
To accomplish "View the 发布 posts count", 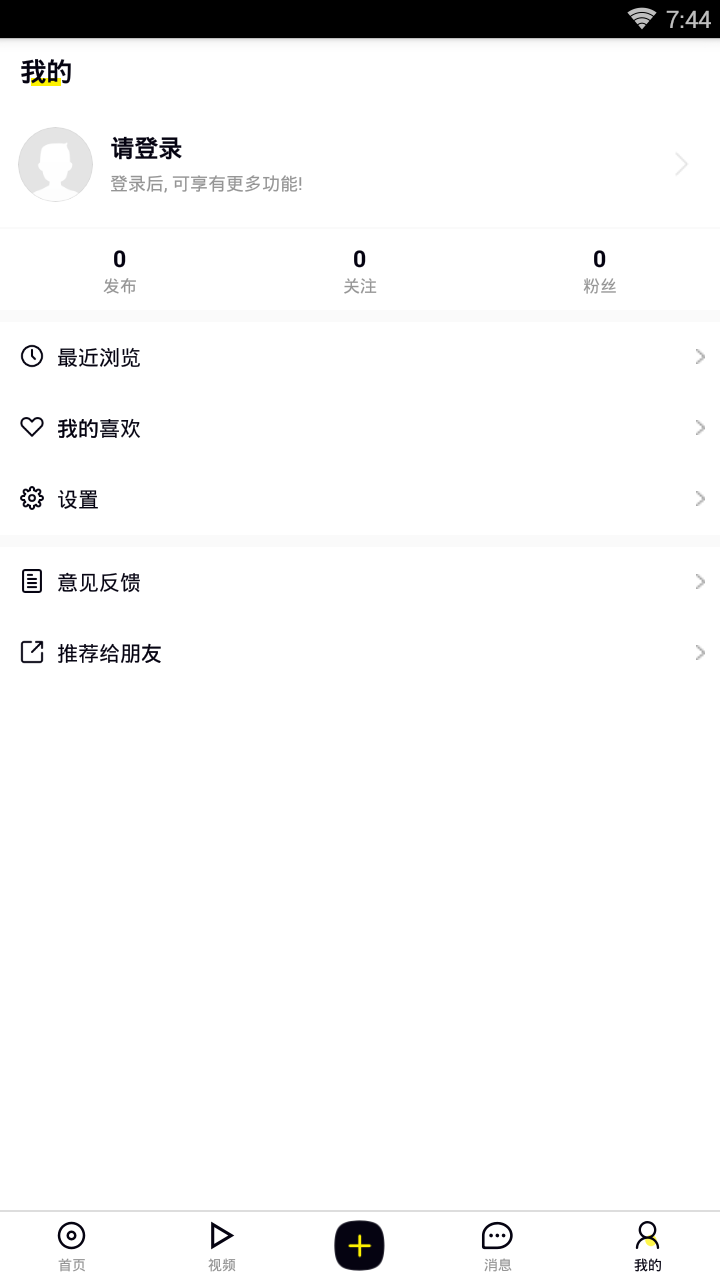I will tap(120, 271).
